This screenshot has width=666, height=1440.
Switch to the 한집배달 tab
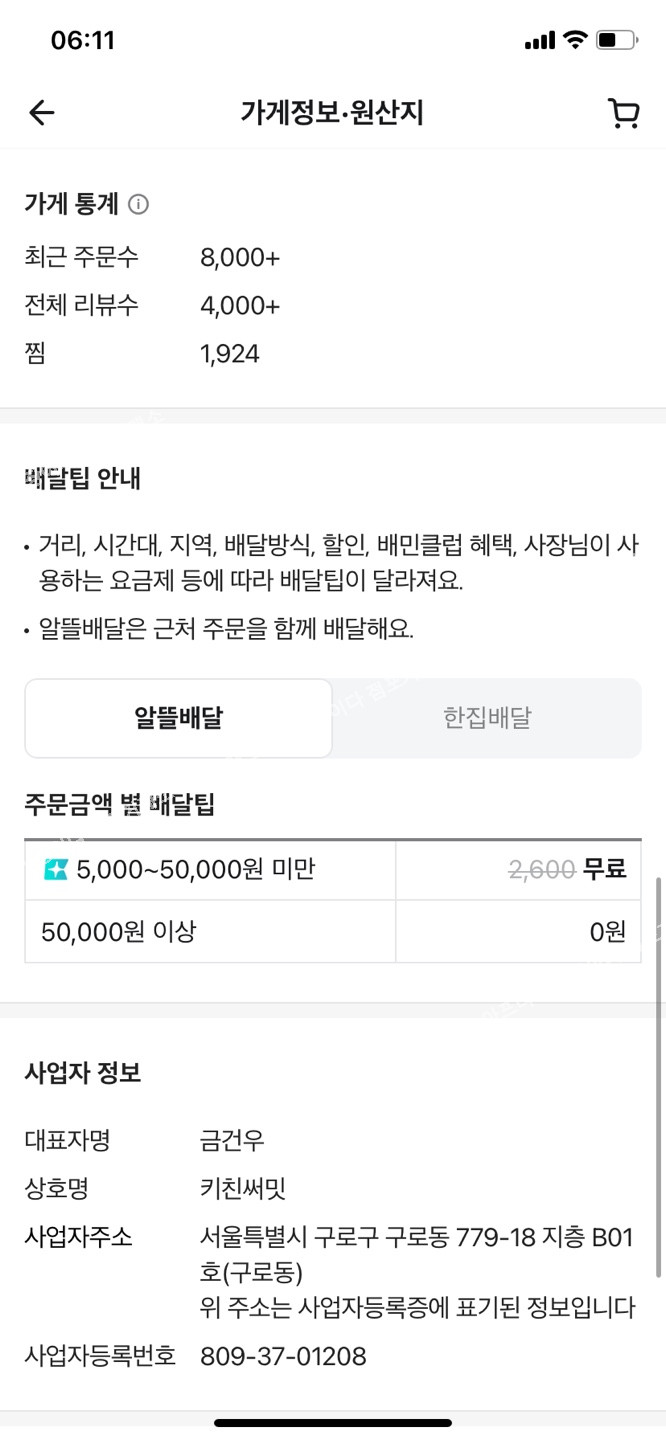click(x=487, y=718)
